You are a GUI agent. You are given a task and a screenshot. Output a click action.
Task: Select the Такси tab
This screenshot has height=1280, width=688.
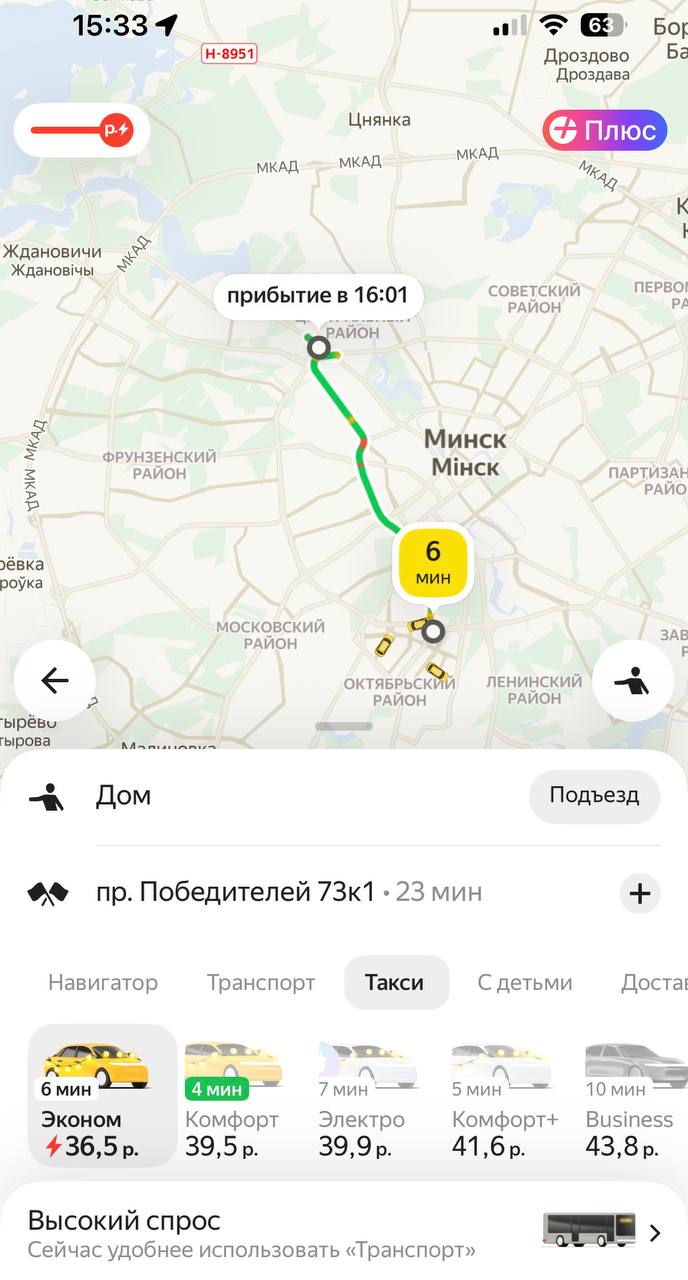pyautogui.click(x=394, y=983)
